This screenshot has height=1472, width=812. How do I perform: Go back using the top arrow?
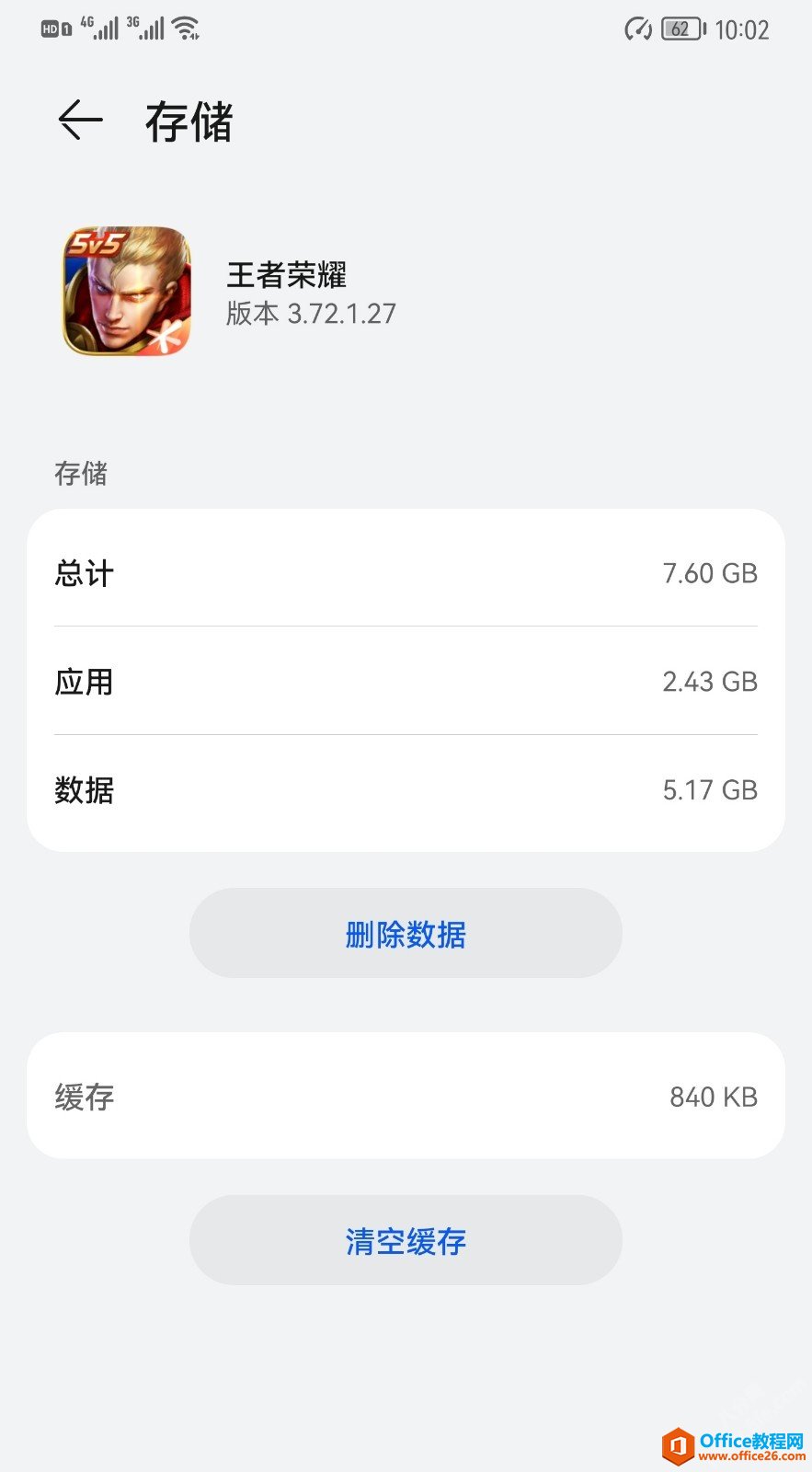pyautogui.click(x=80, y=121)
